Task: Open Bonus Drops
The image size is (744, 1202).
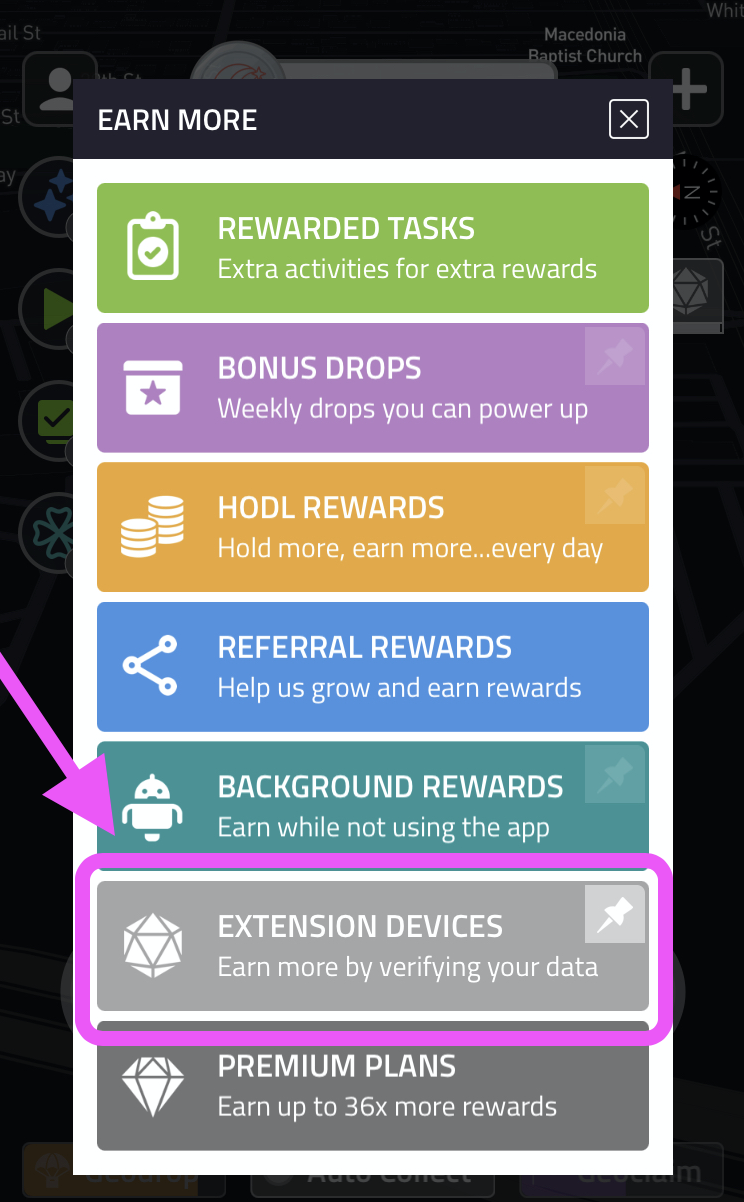Action: [373, 388]
